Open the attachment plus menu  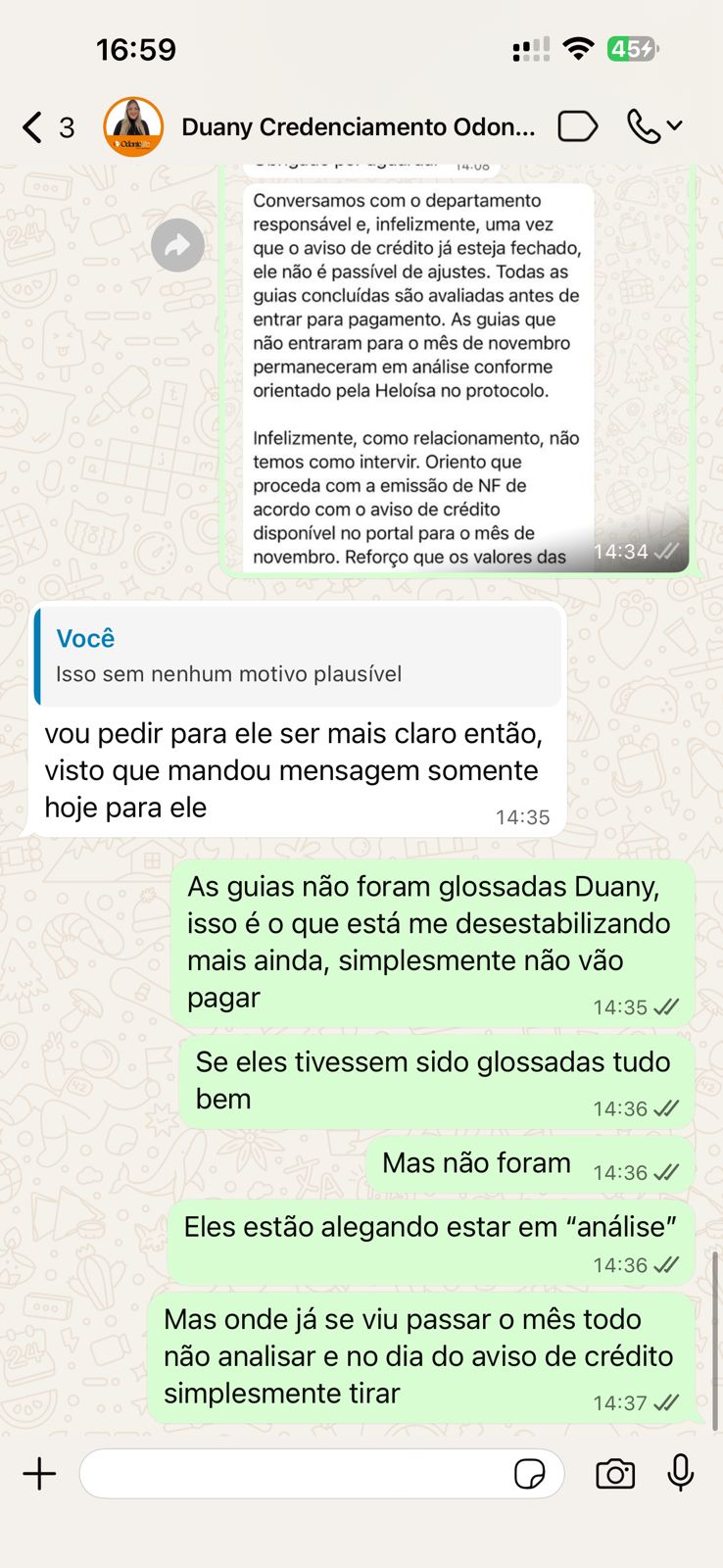click(40, 1473)
